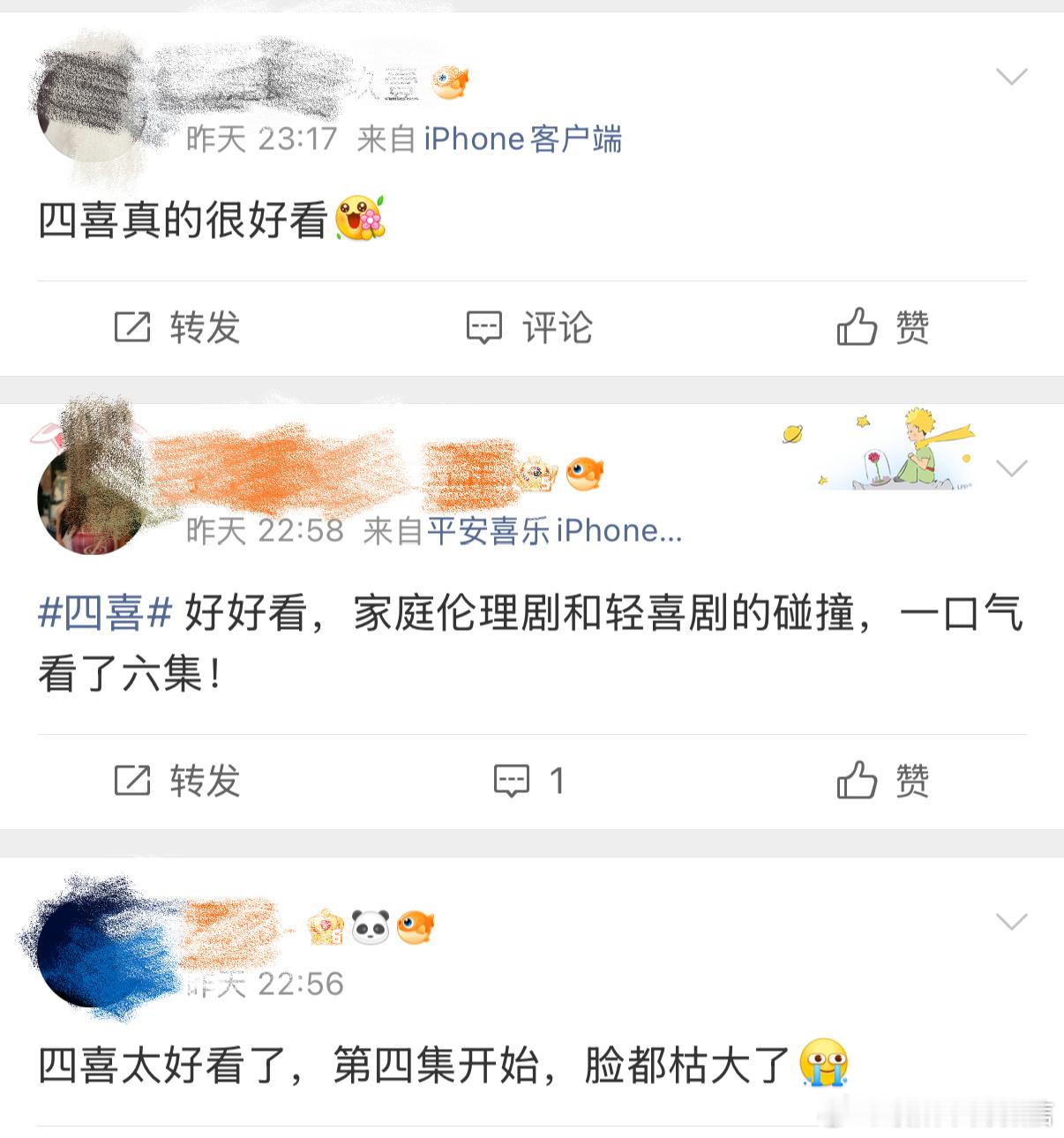Screen dimensions: 1064x1138
Task: Click the repost icon on the second post
Action: 131,780
